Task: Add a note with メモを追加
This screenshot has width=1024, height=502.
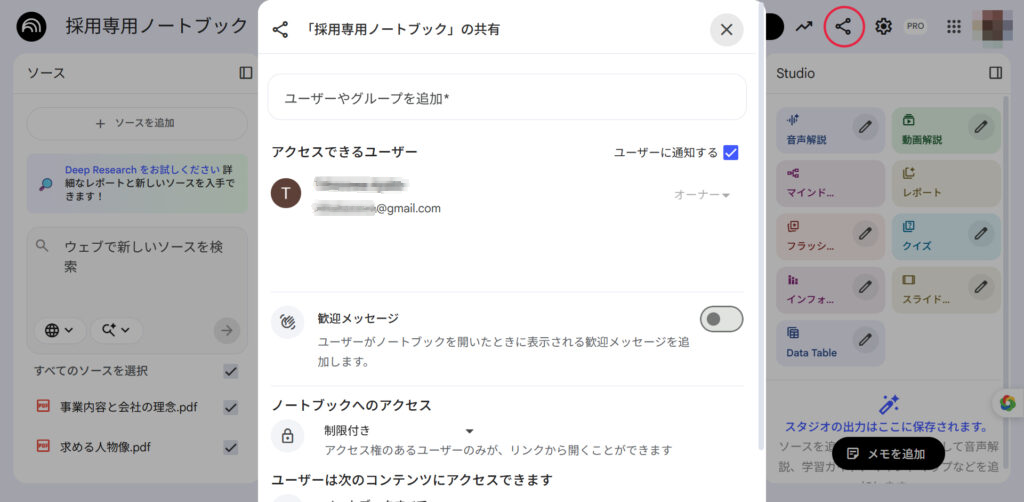Action: coord(888,453)
